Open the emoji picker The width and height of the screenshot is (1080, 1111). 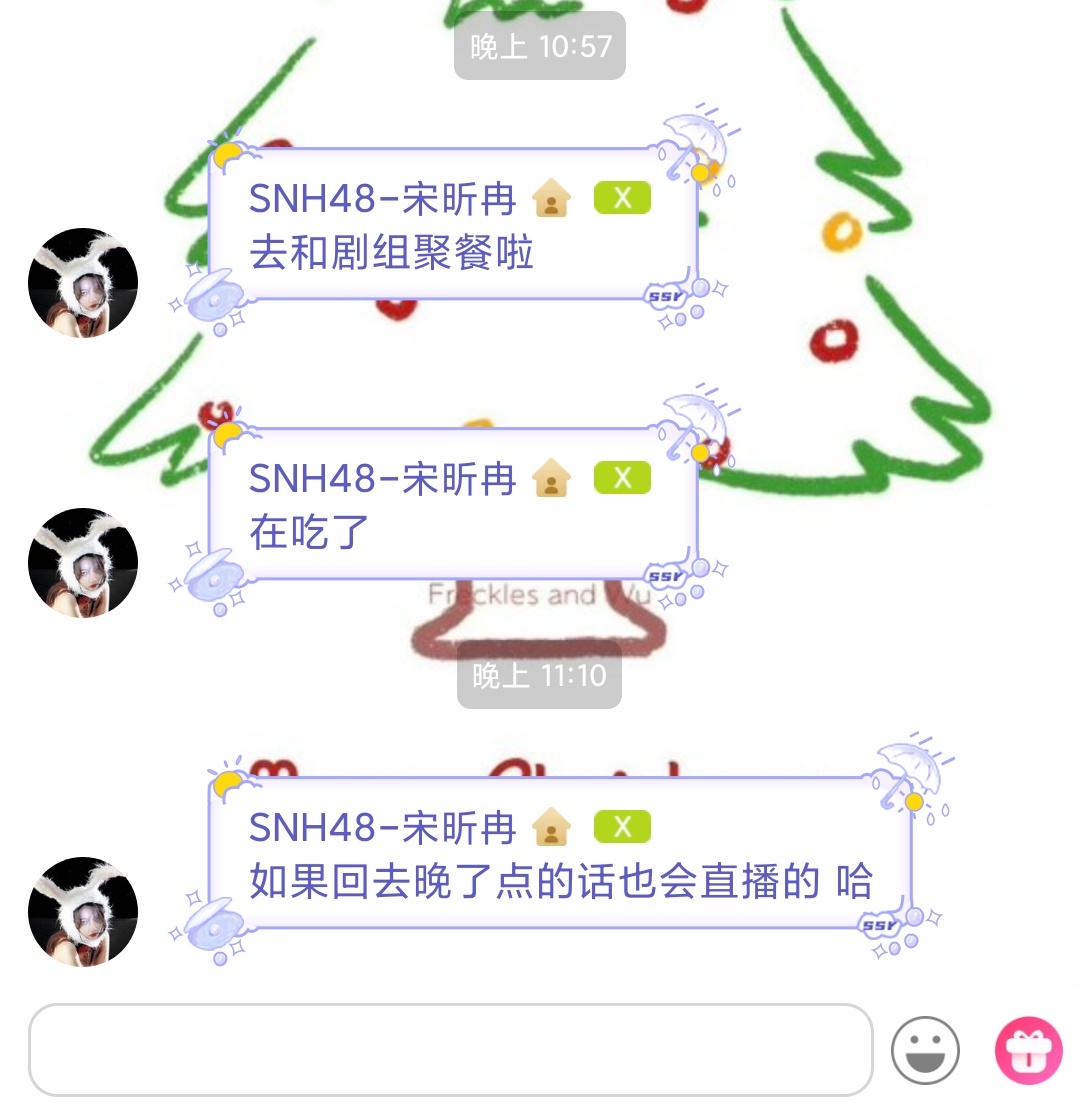(x=925, y=1050)
